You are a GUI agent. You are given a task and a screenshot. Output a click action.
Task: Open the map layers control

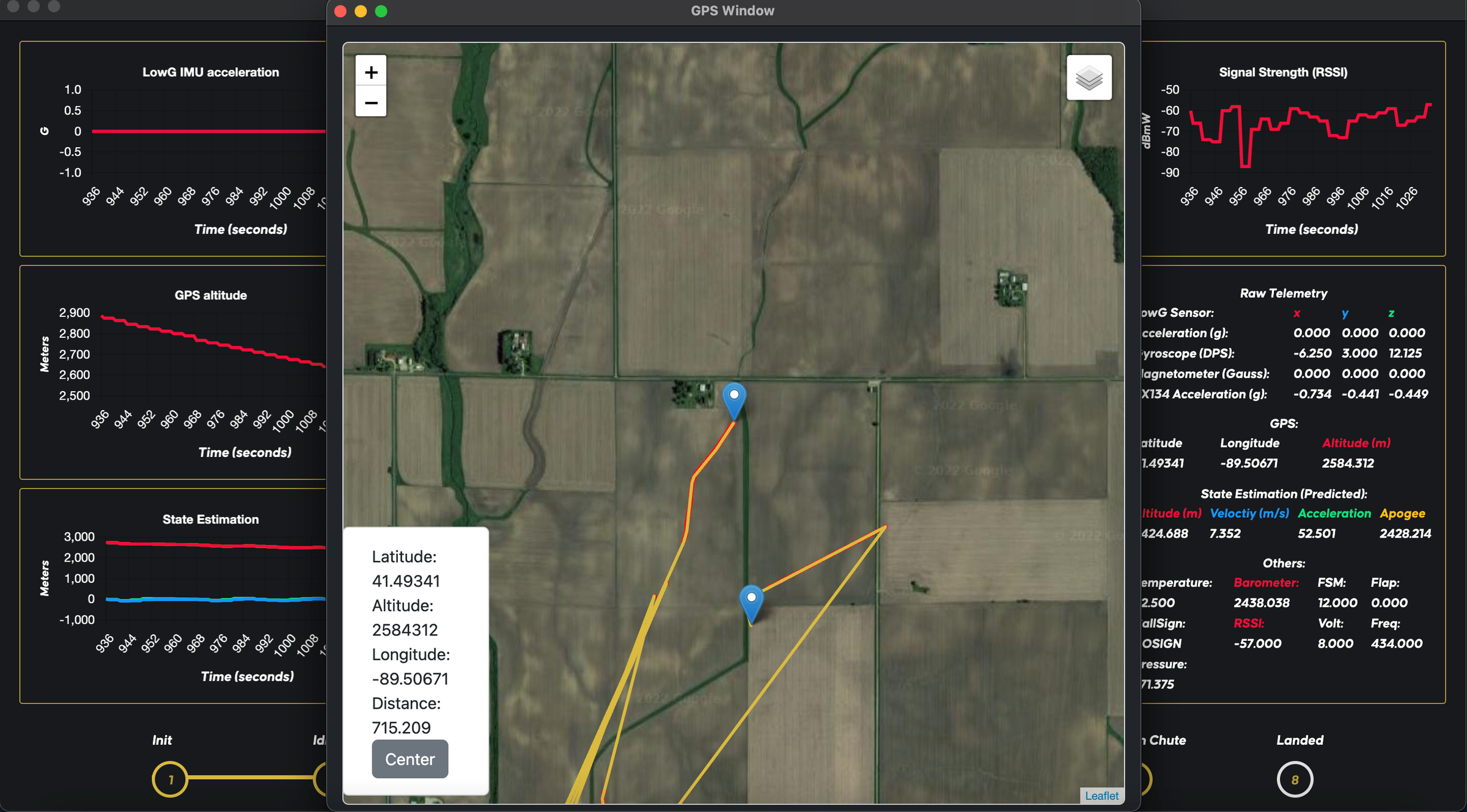tap(1089, 78)
